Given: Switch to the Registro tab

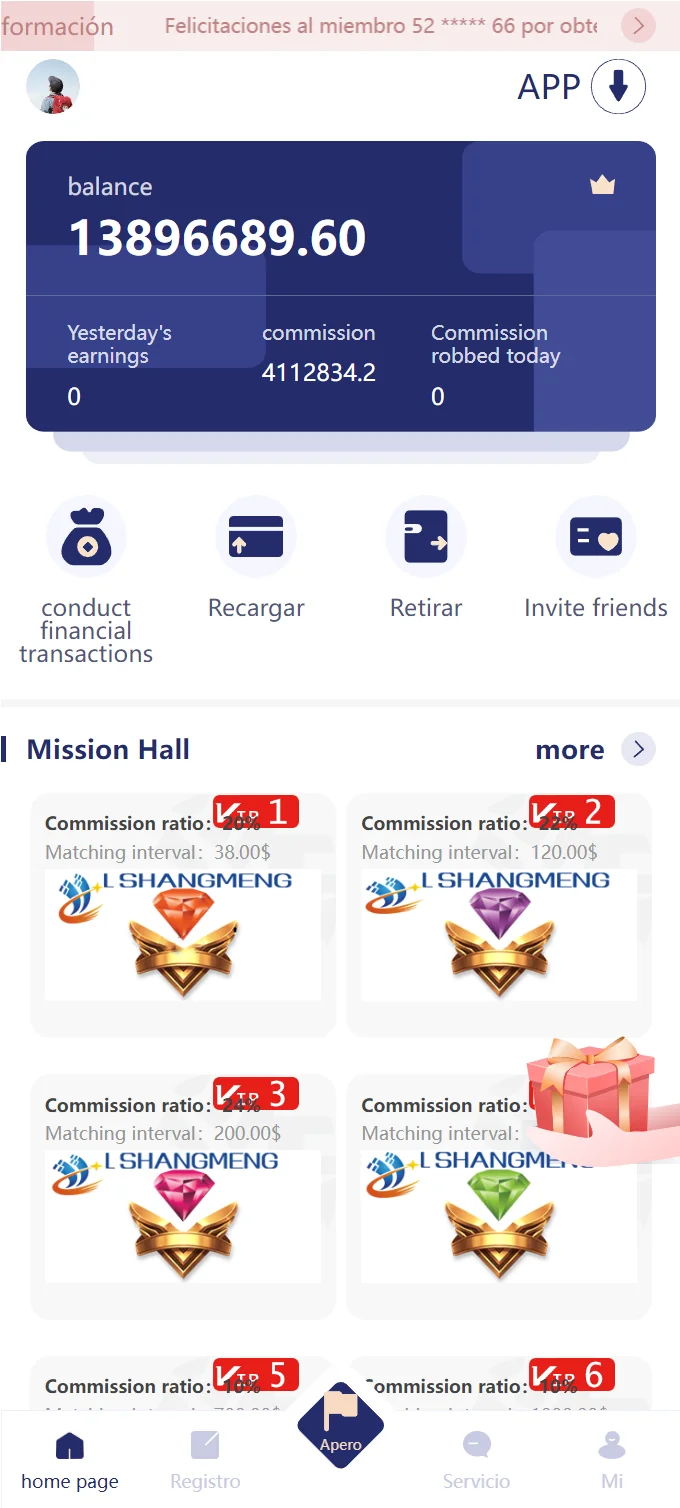Looking at the screenshot, I should [205, 1460].
